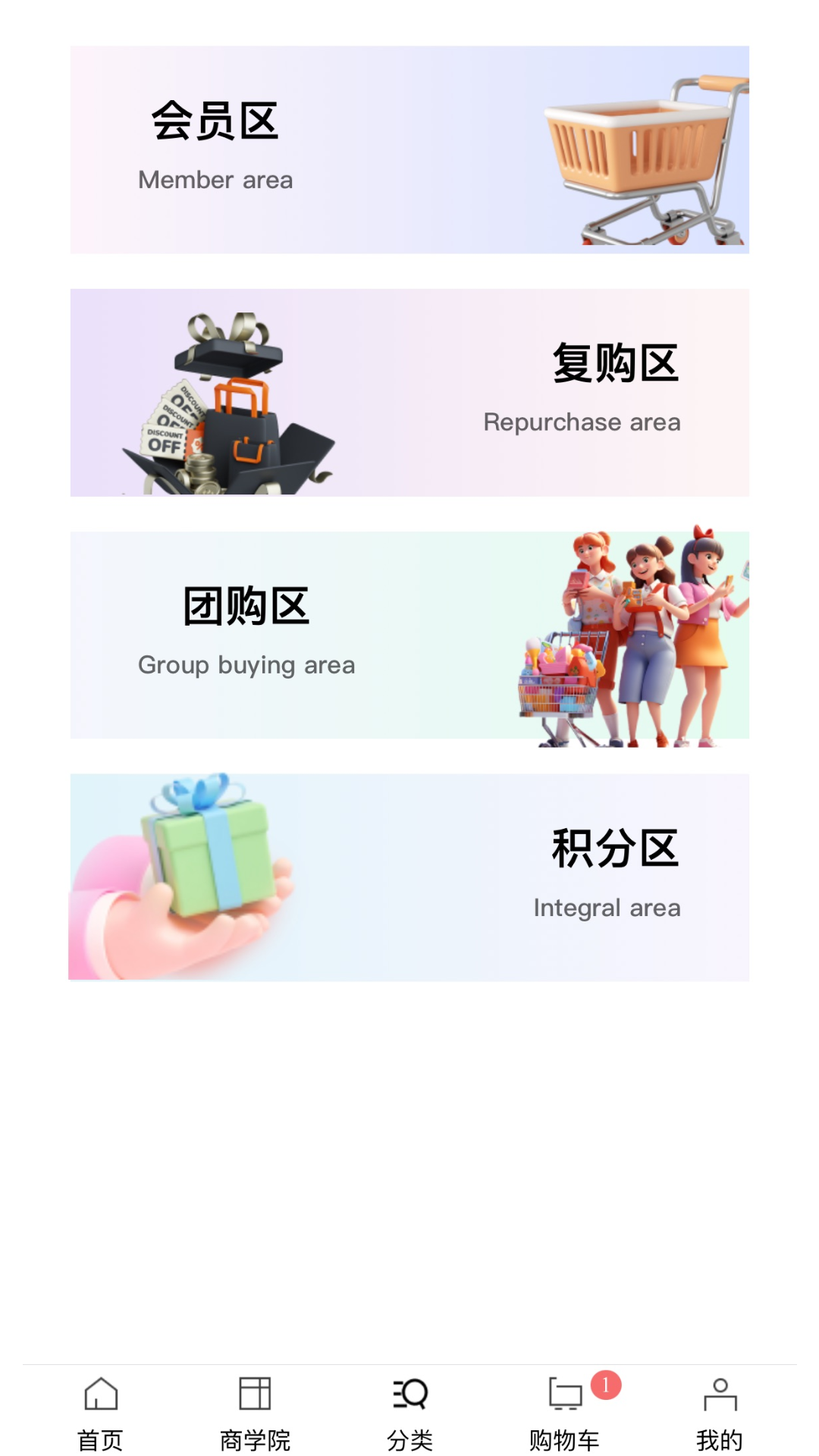This screenshot has width=819, height=1456.
Task: Open the 会员区 Member area banner
Action: point(409,150)
